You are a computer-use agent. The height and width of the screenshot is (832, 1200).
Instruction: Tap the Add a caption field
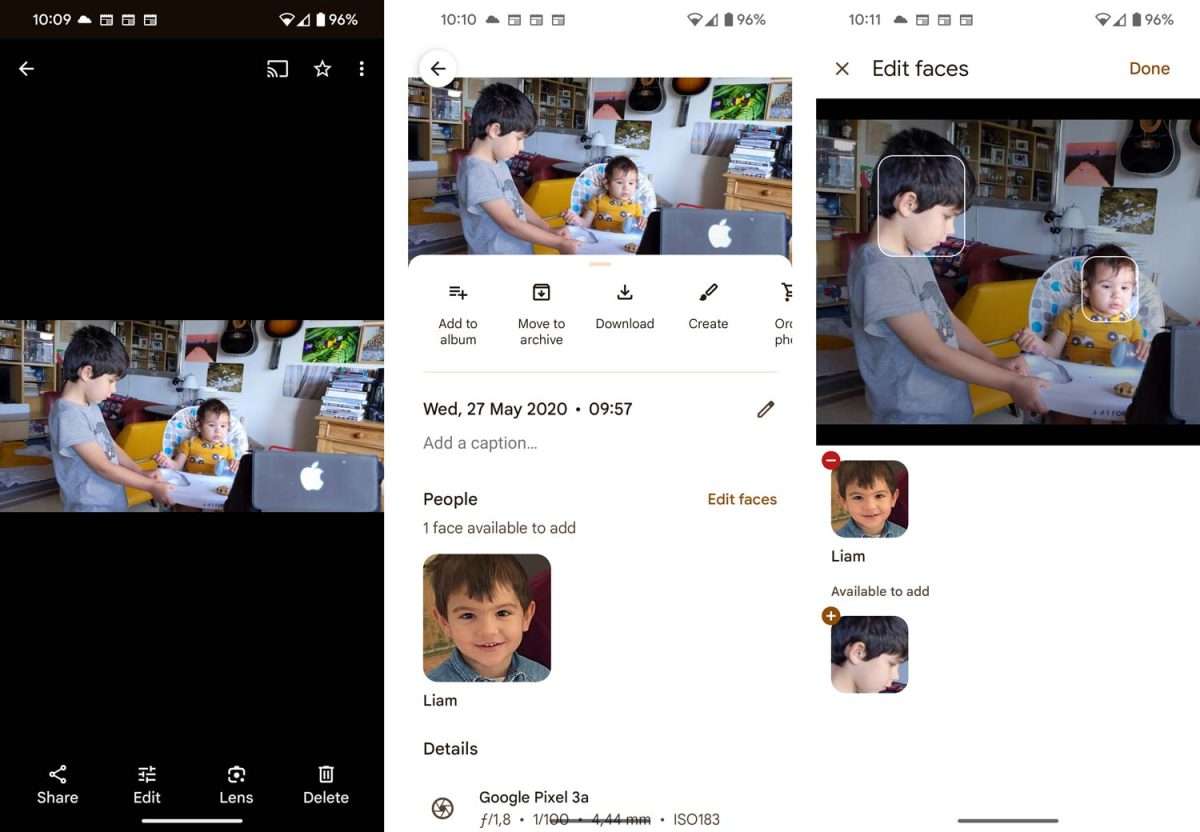point(481,443)
